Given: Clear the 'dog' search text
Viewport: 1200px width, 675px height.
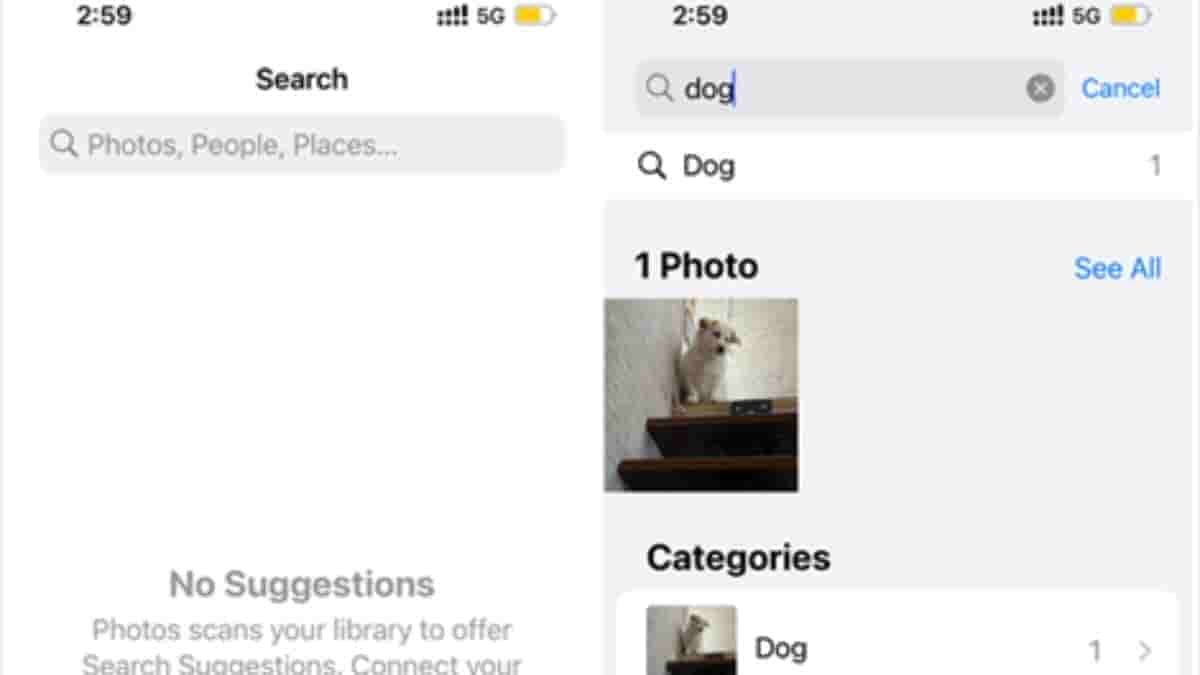Looking at the screenshot, I should [1040, 89].
